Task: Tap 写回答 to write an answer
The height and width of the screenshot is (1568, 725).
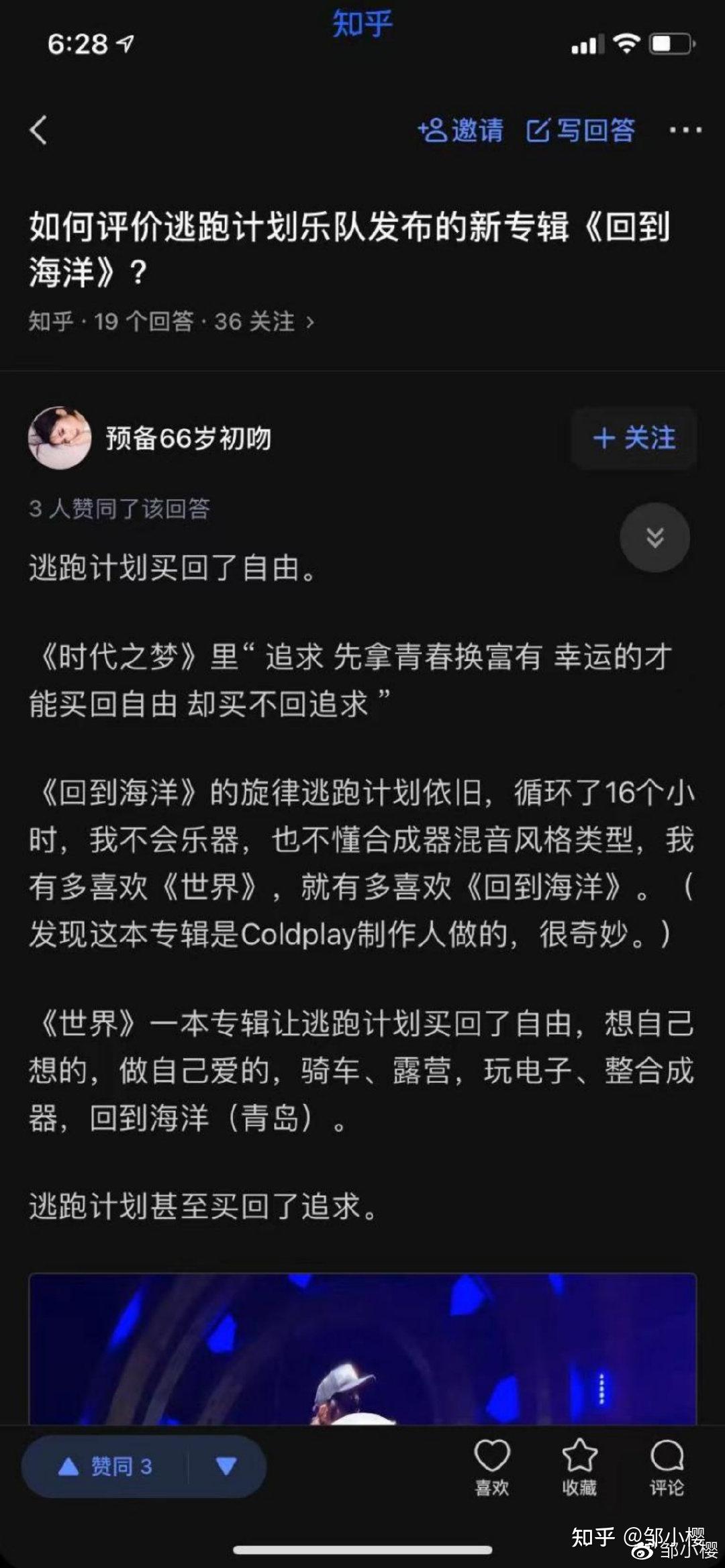Action: 581,130
